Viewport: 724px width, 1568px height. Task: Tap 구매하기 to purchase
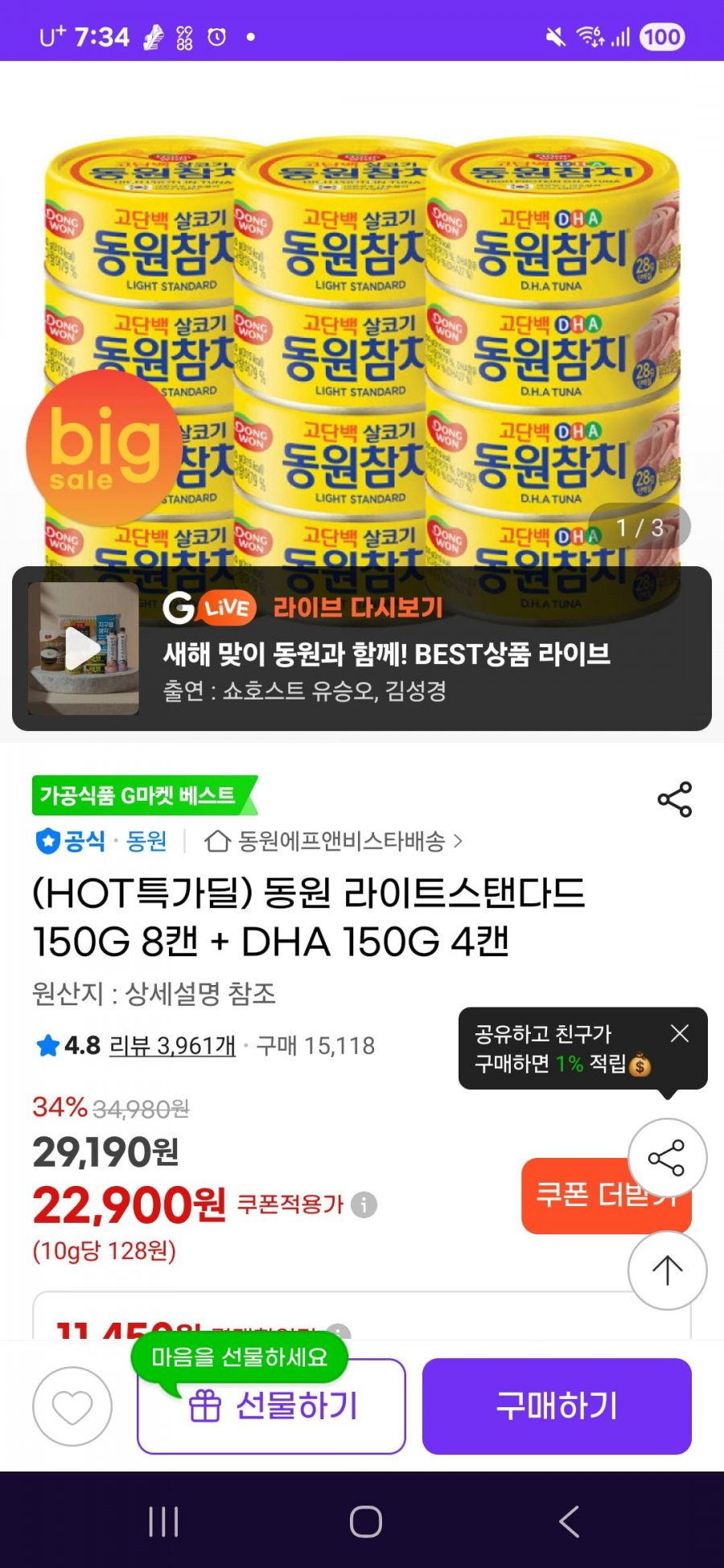[x=557, y=1406]
